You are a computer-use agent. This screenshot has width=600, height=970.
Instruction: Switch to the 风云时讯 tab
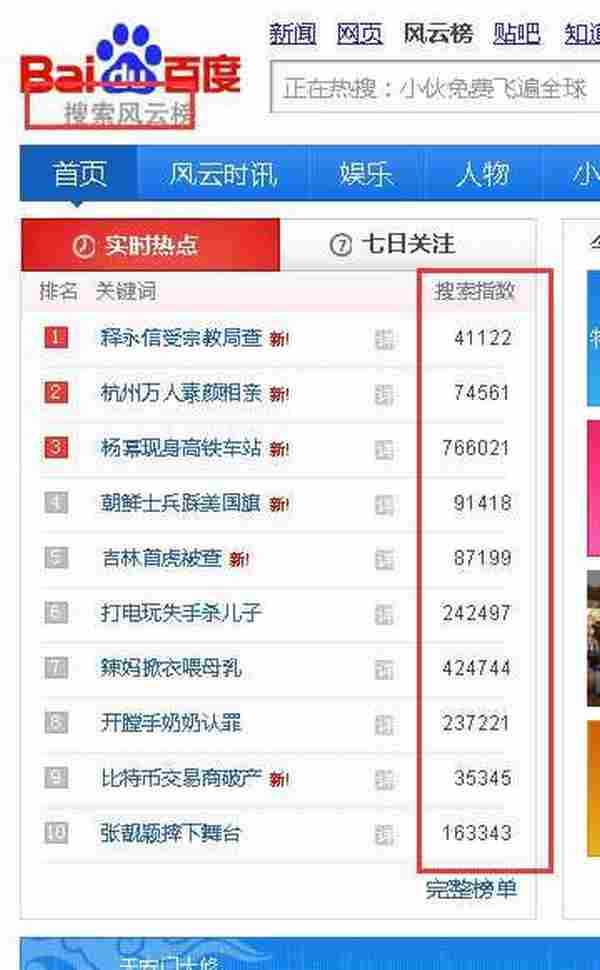tap(222, 174)
